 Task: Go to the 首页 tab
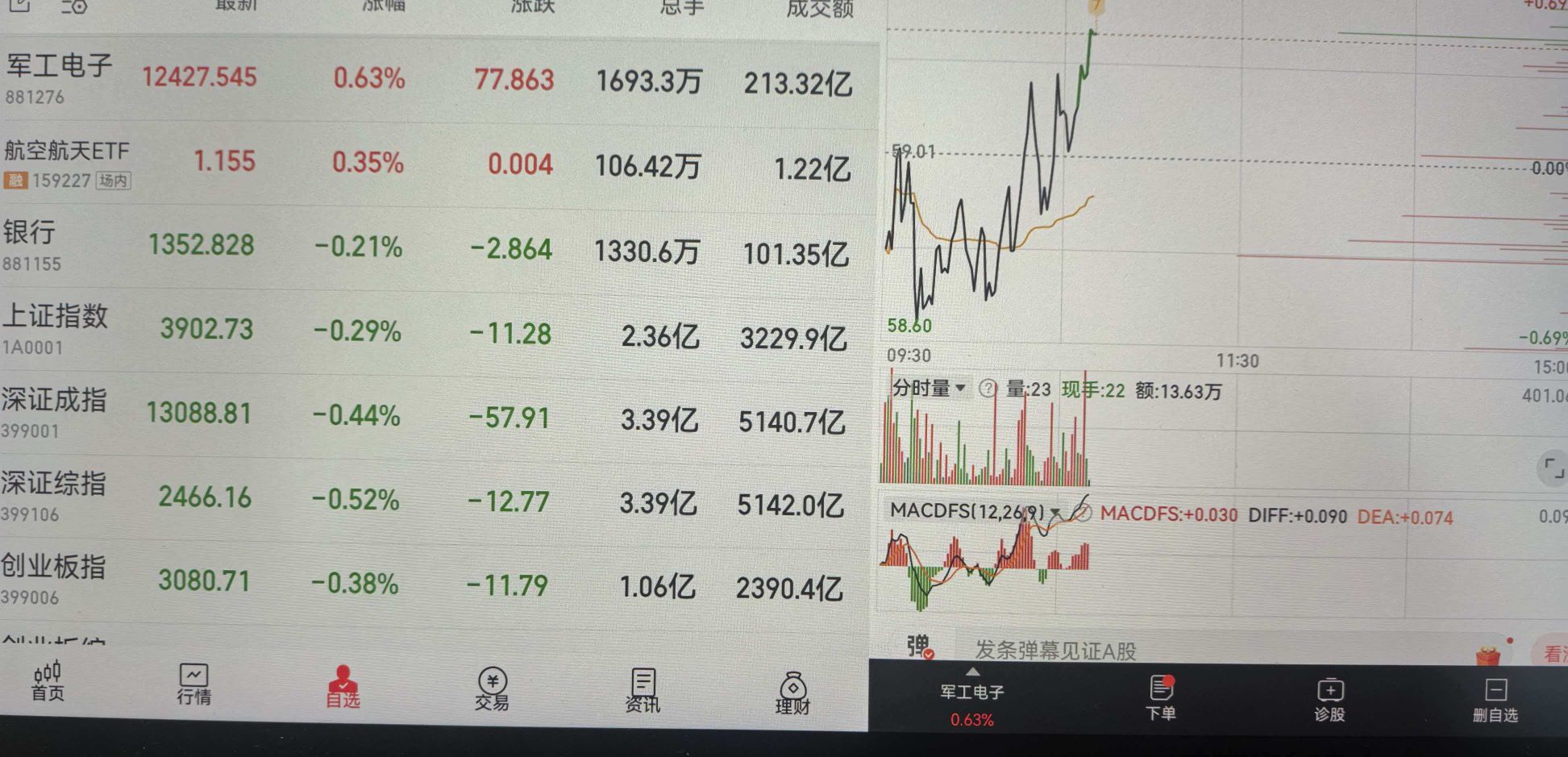click(48, 682)
